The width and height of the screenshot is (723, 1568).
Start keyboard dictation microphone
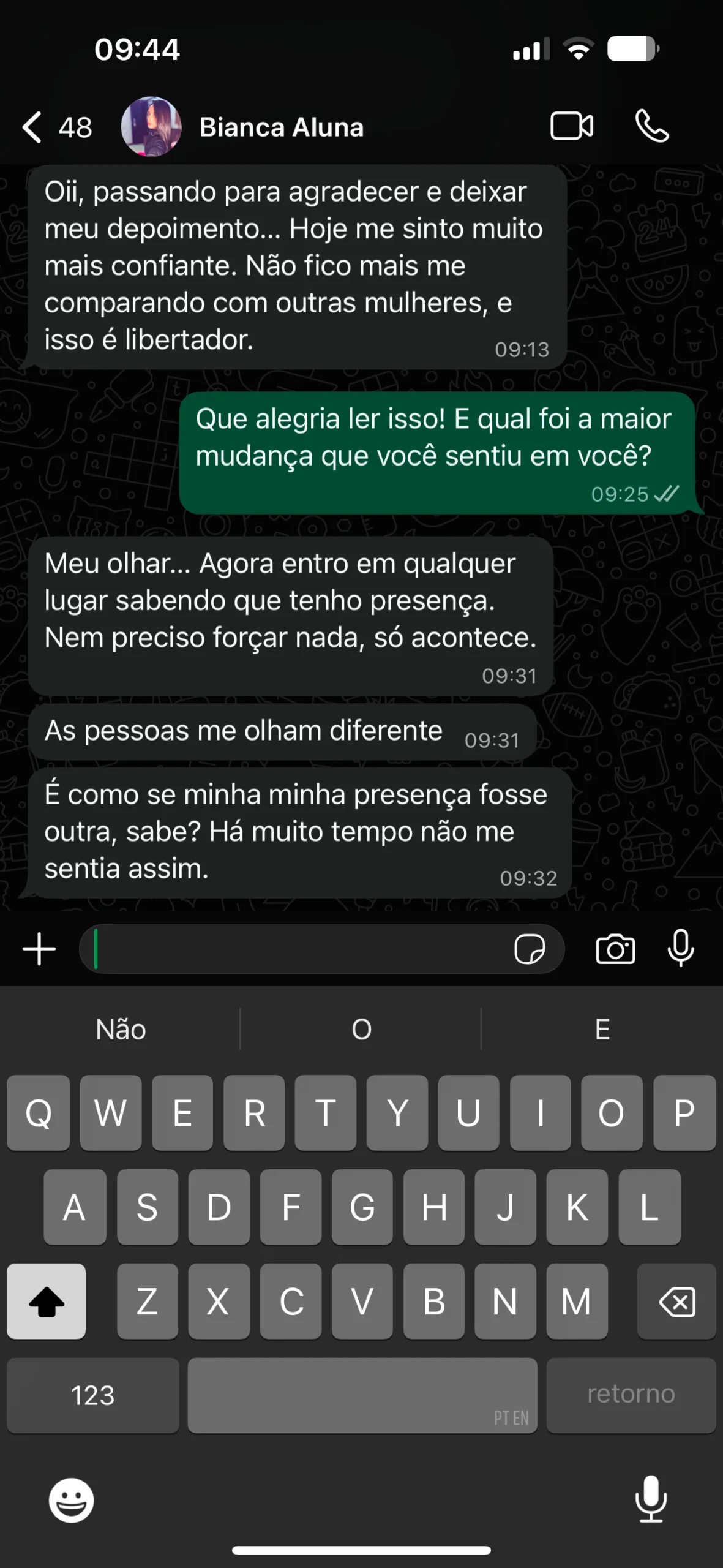(x=651, y=1499)
